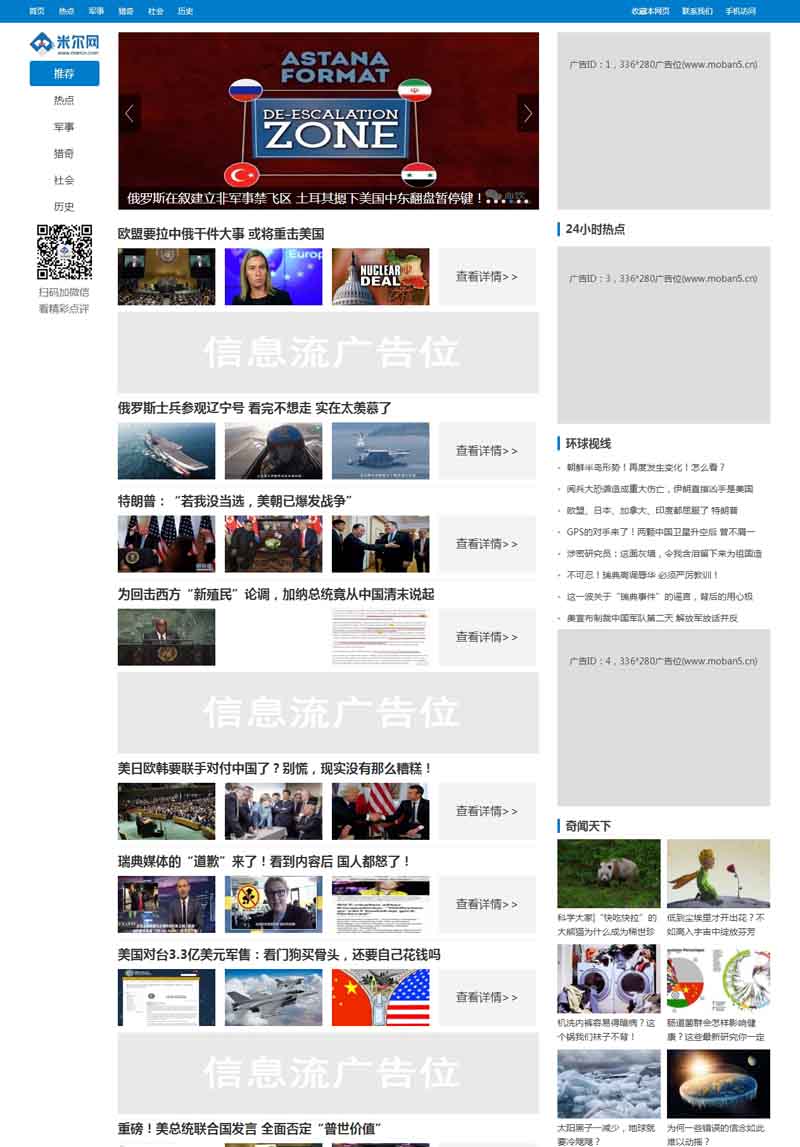
Task: Open the banner about 俄罗斯在叙建立非军事禁飞区
Action: (x=300, y=198)
